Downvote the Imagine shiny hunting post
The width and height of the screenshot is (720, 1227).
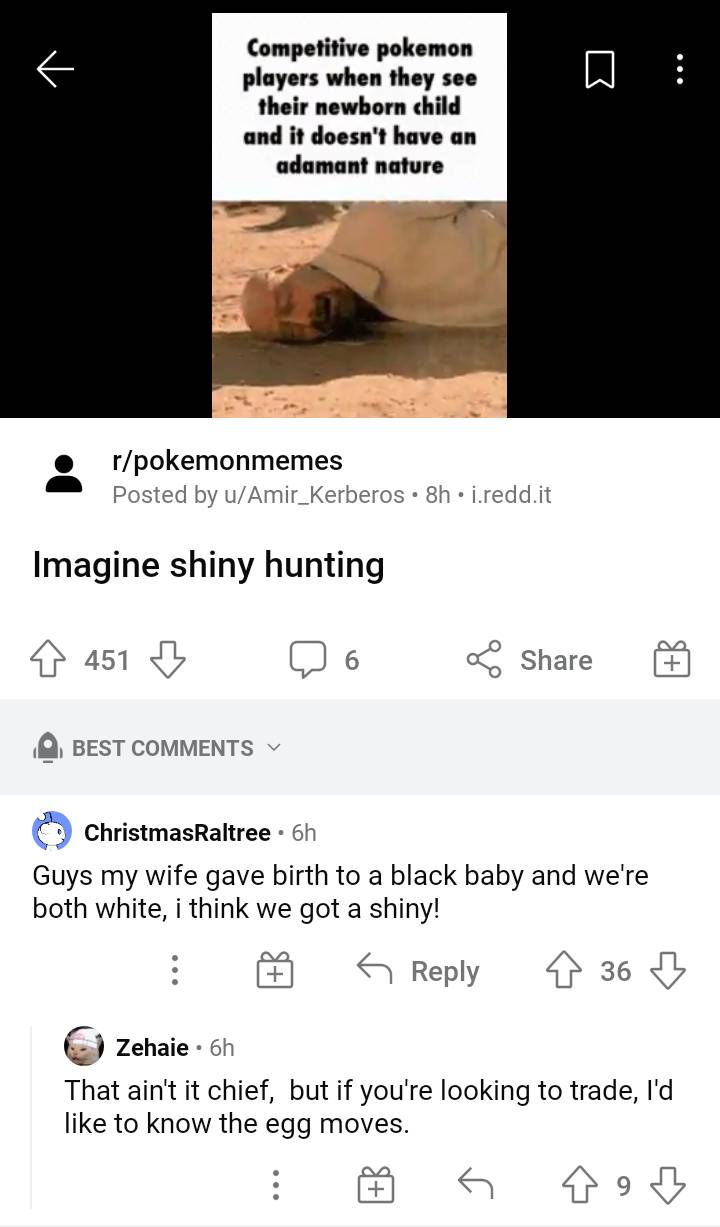click(167, 660)
